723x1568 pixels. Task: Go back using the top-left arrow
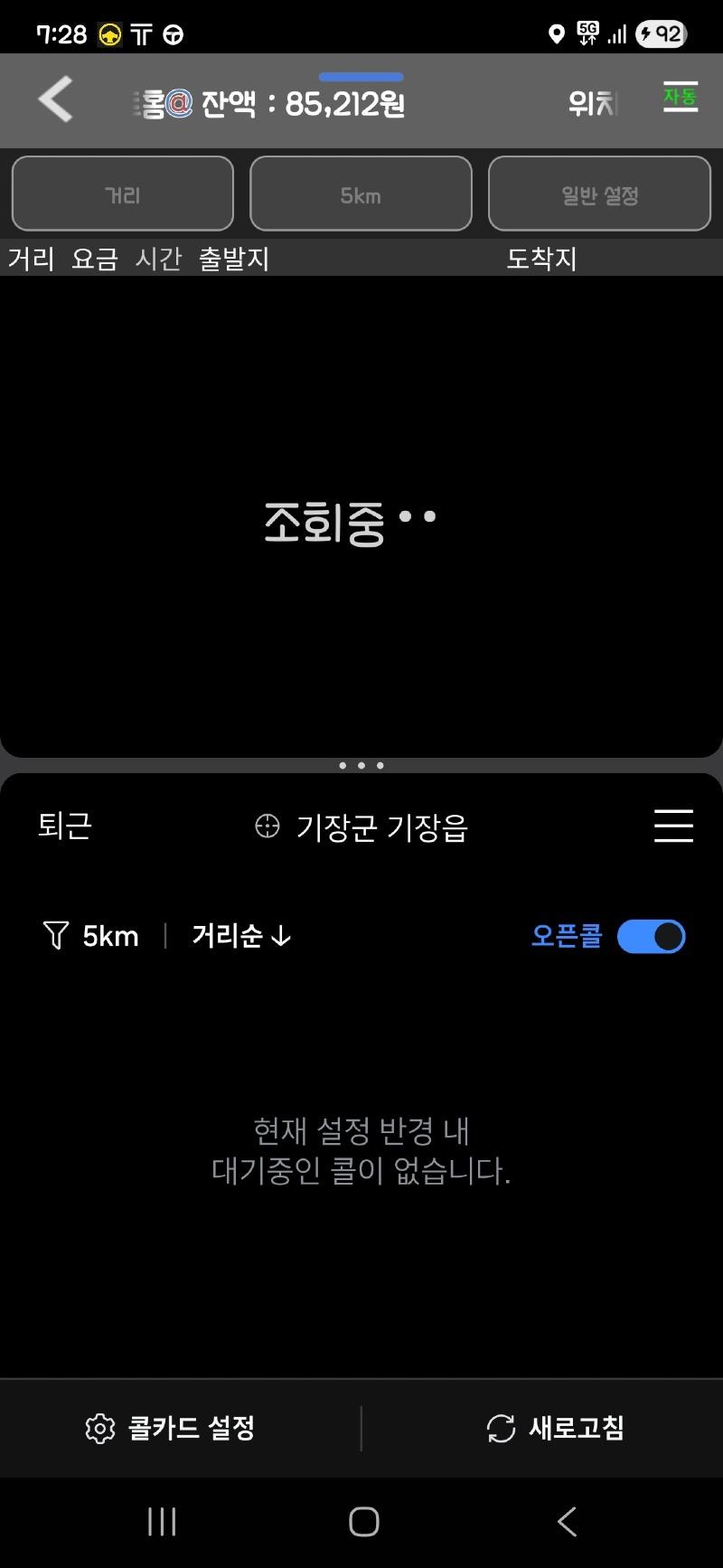pyautogui.click(x=56, y=99)
